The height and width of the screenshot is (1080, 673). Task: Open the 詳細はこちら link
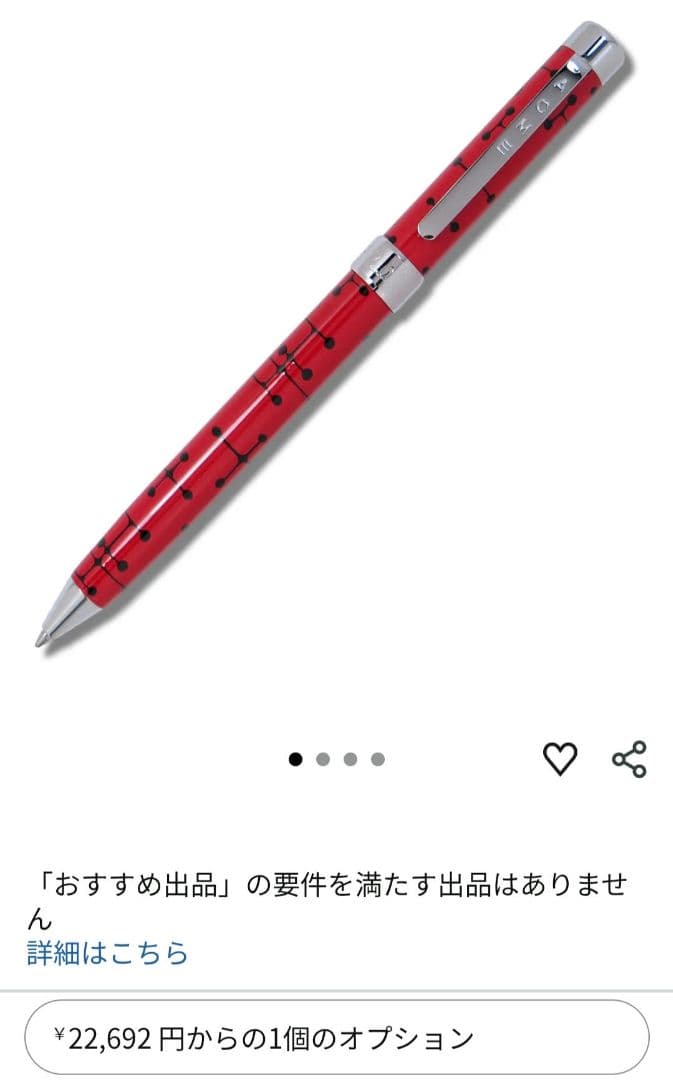click(108, 952)
